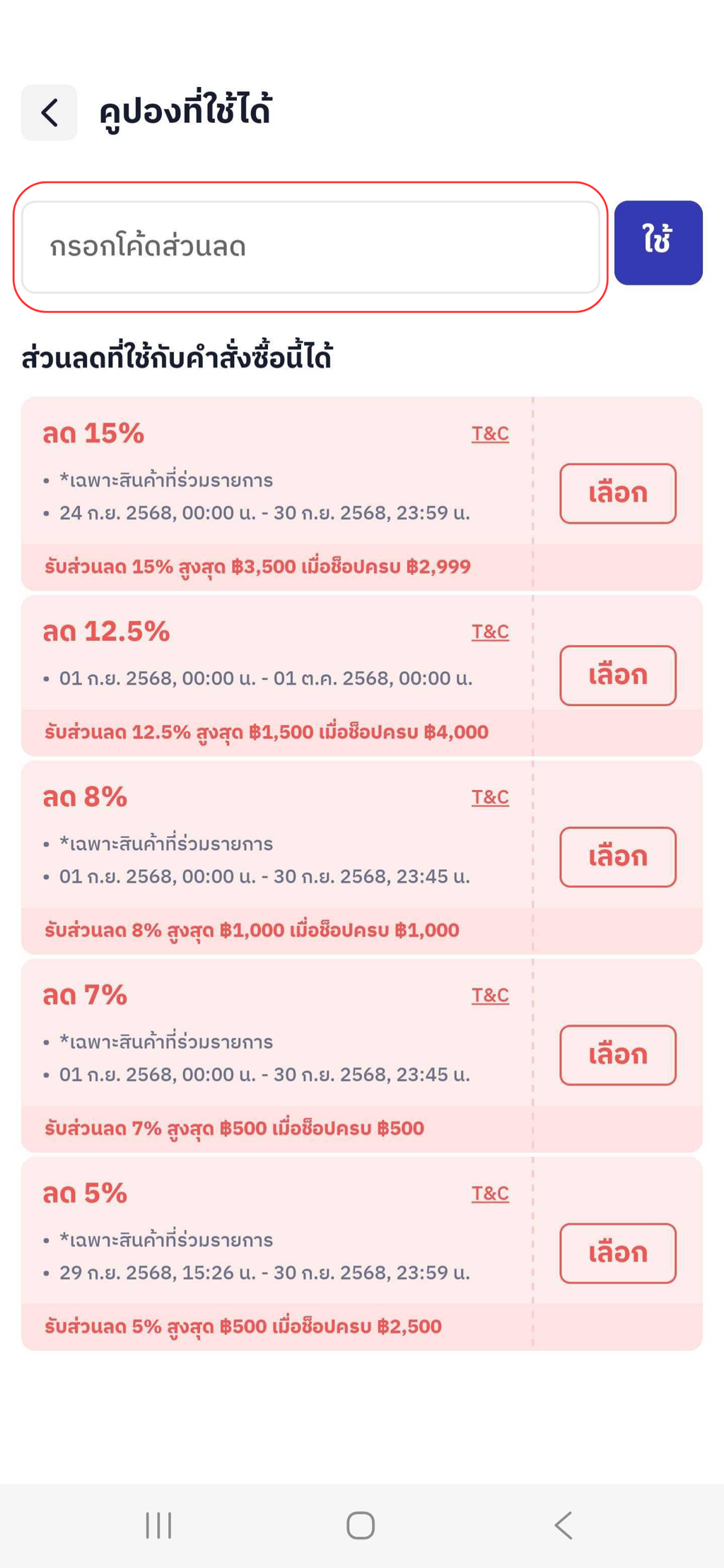View T&C of the ลด 12.5% coupon

pyautogui.click(x=490, y=631)
